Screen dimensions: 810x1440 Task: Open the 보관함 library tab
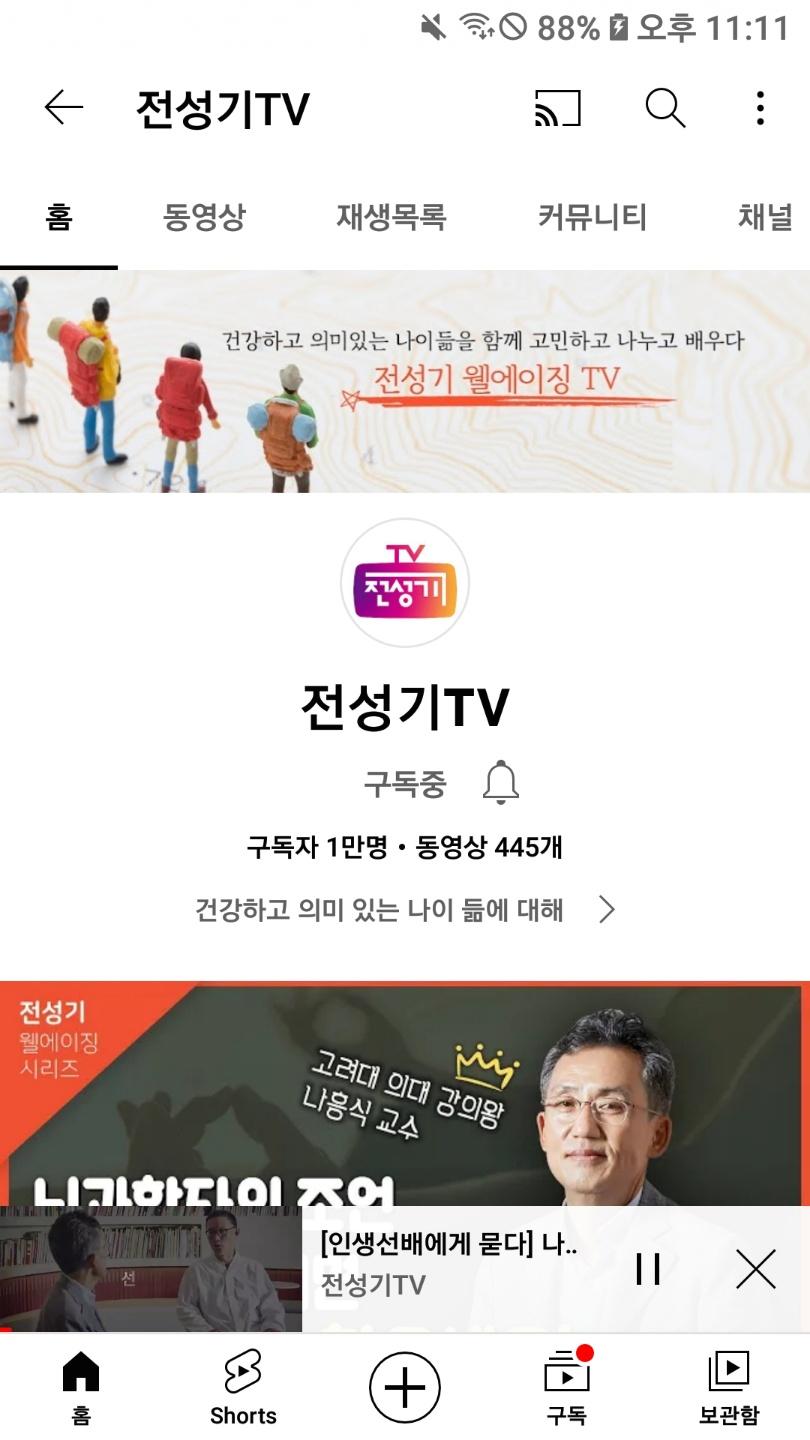point(728,1387)
